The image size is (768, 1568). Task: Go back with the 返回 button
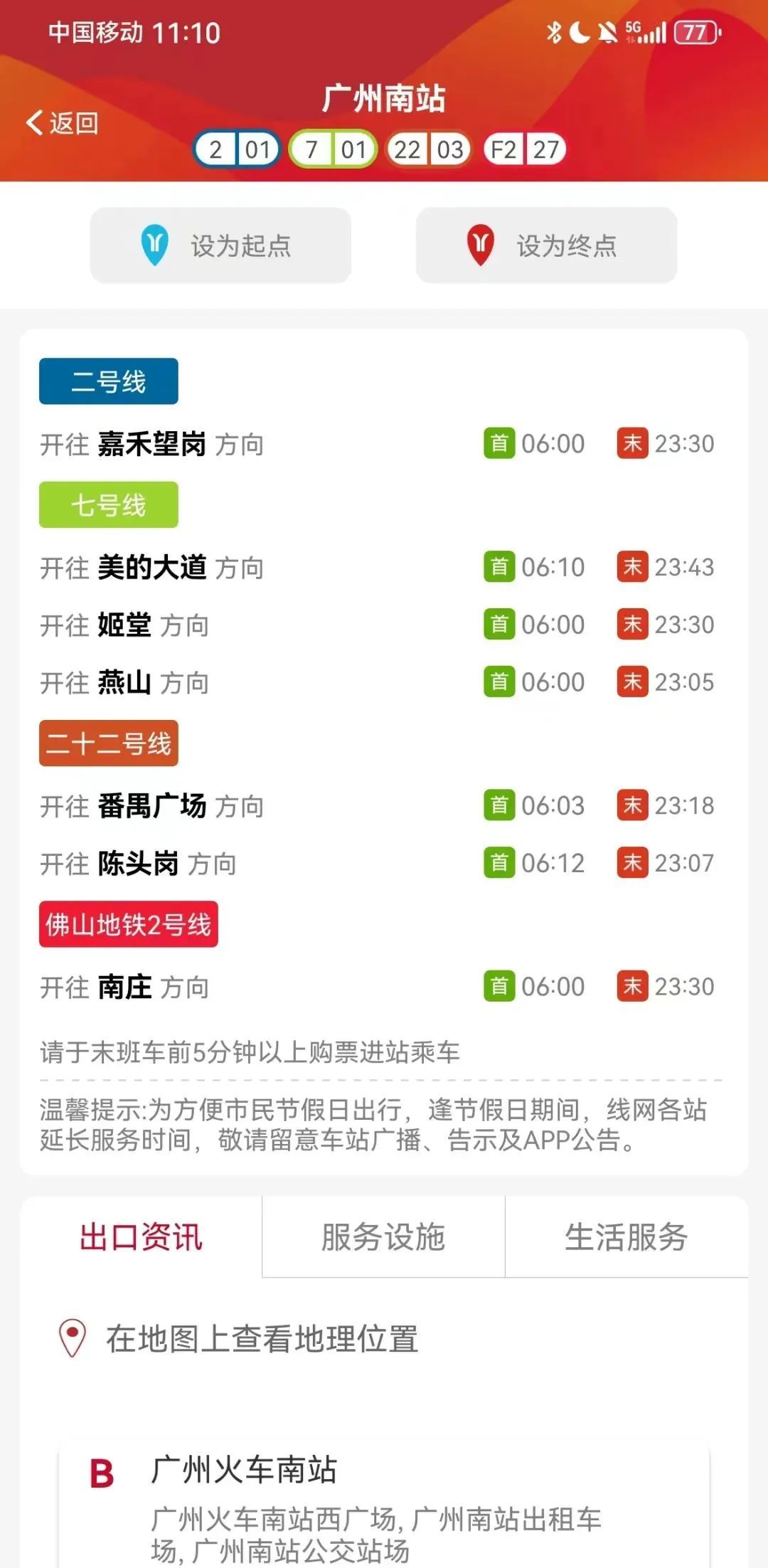click(x=63, y=123)
